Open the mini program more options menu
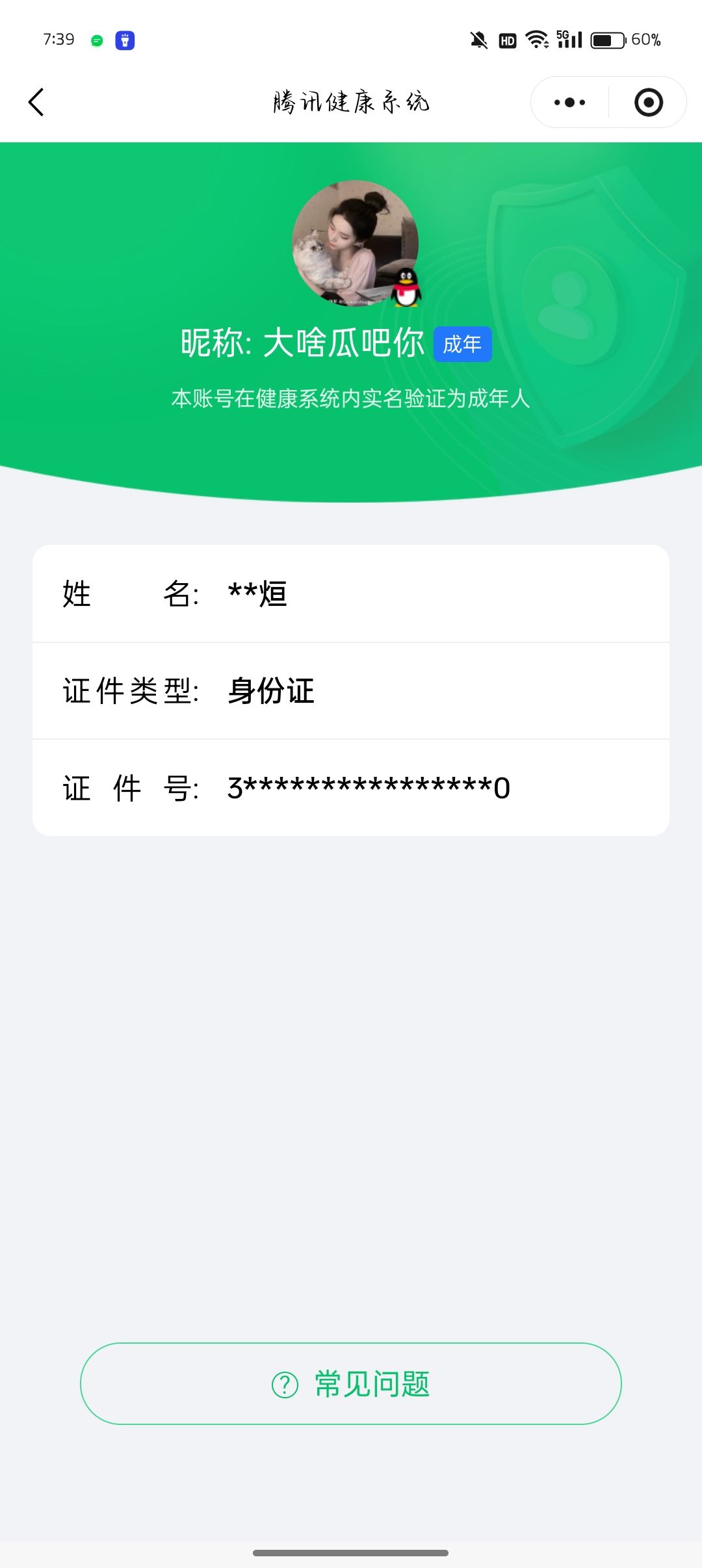Image resolution: width=702 pixels, height=1568 pixels. [570, 102]
